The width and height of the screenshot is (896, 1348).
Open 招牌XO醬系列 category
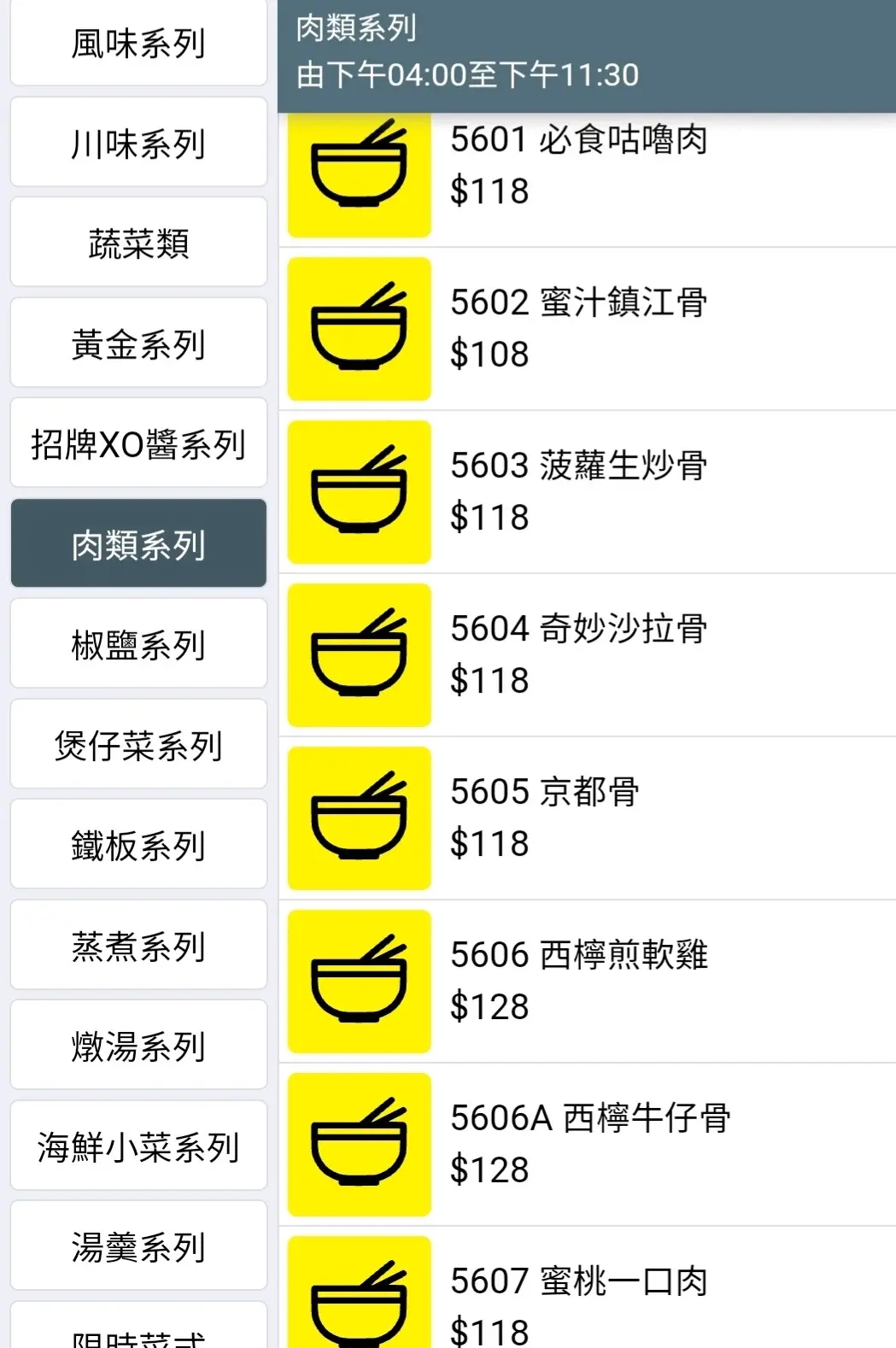point(138,444)
